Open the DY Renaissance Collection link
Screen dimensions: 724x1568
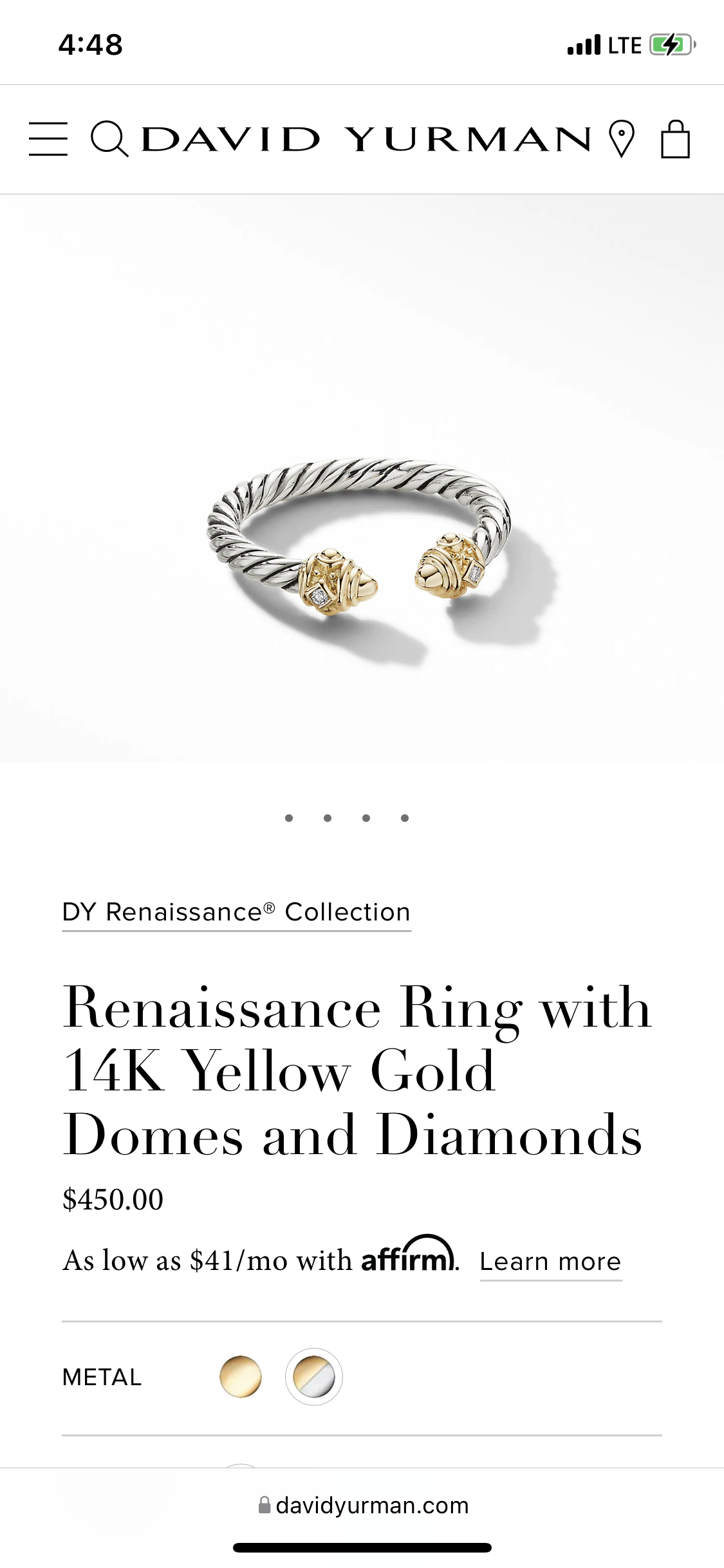coord(236,912)
